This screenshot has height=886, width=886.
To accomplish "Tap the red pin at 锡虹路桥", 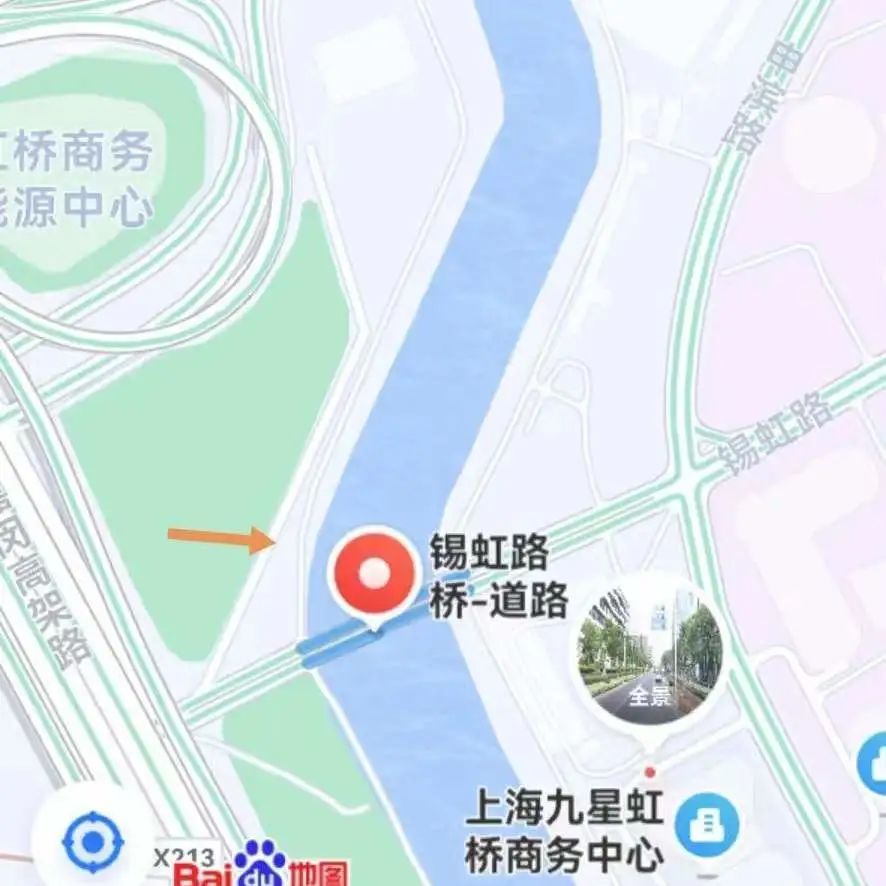I will tap(374, 575).
